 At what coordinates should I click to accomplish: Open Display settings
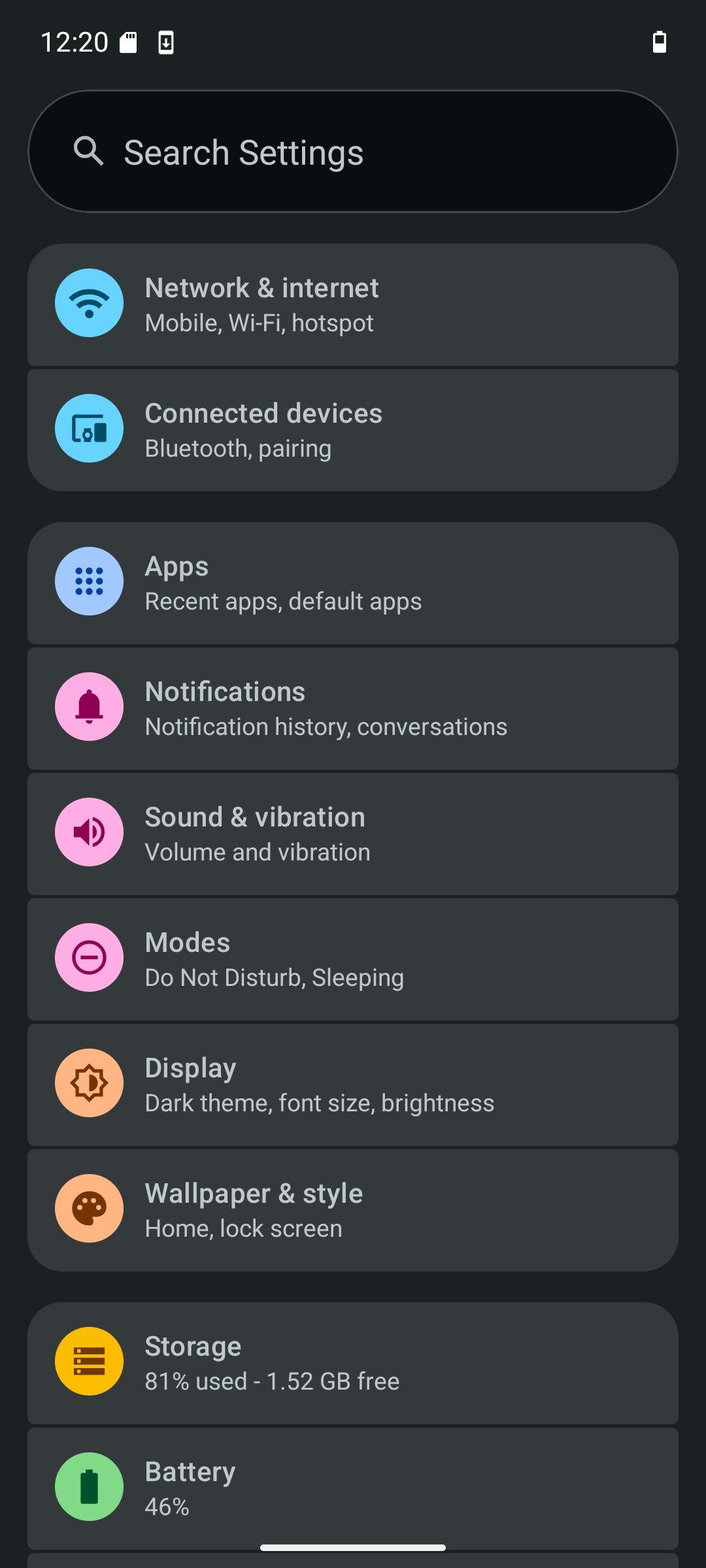[x=353, y=1085]
